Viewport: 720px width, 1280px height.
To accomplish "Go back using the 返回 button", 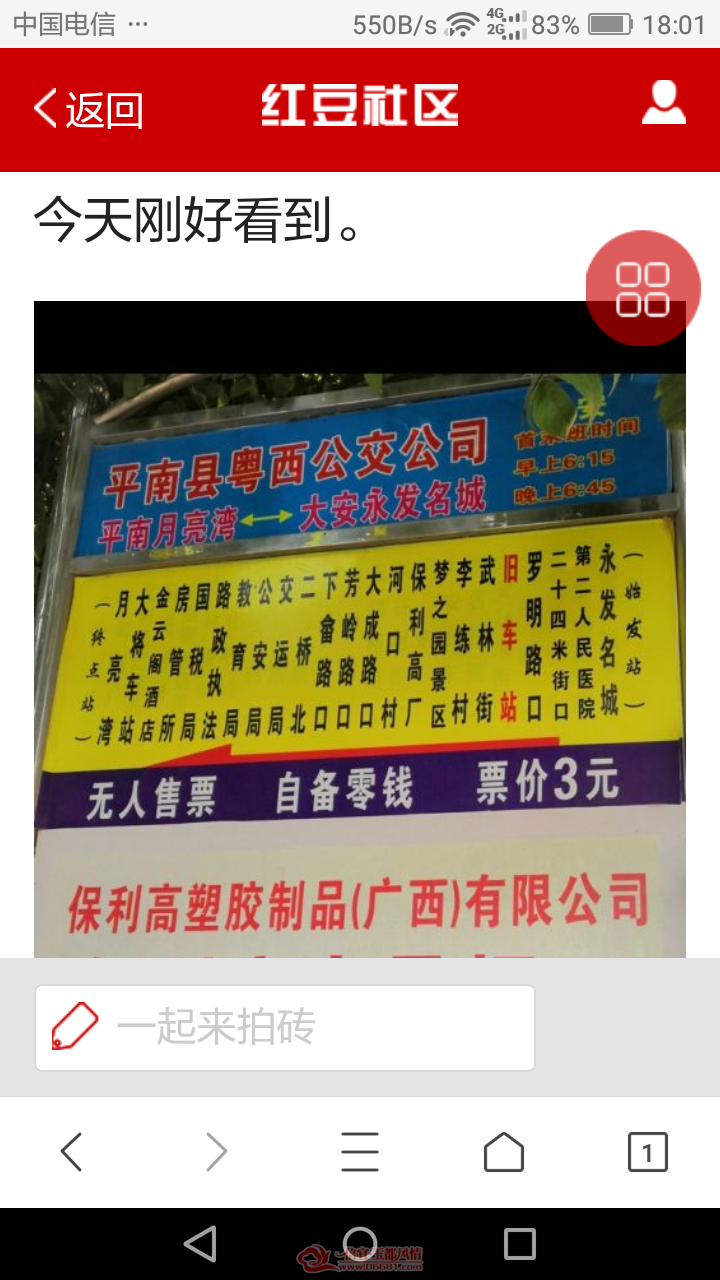I will 88,109.
